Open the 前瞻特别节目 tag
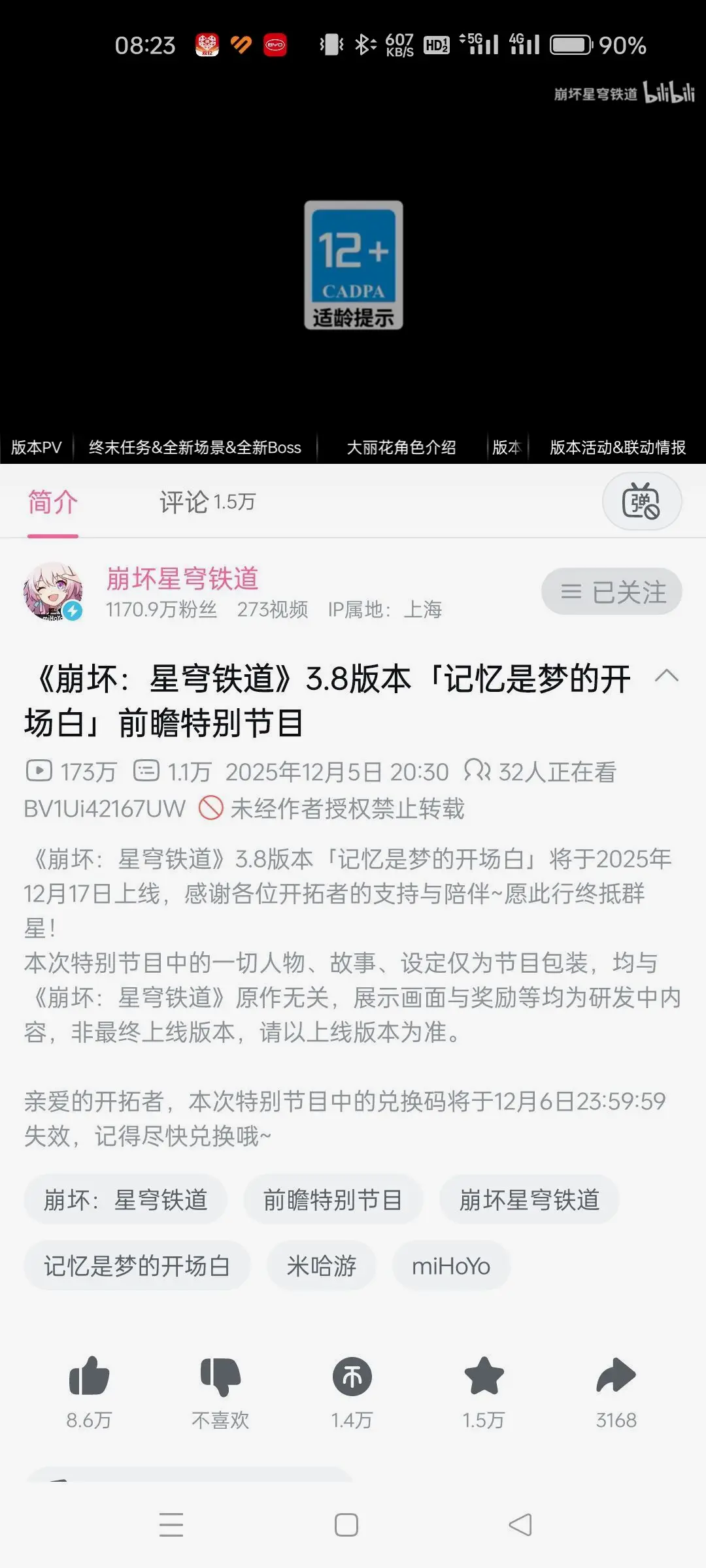The image size is (706, 1568). click(333, 1200)
